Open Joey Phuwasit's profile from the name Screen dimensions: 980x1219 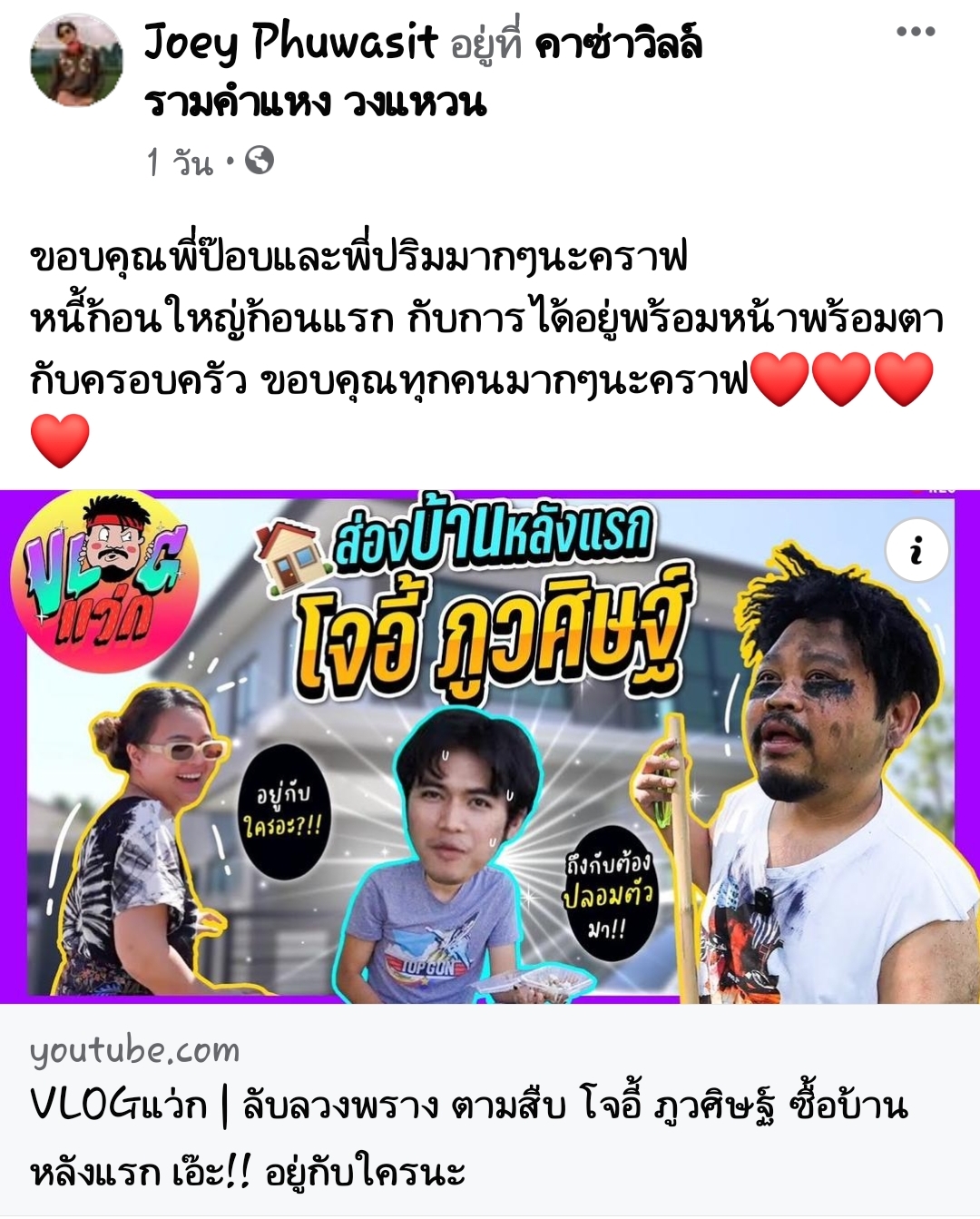[x=290, y=42]
